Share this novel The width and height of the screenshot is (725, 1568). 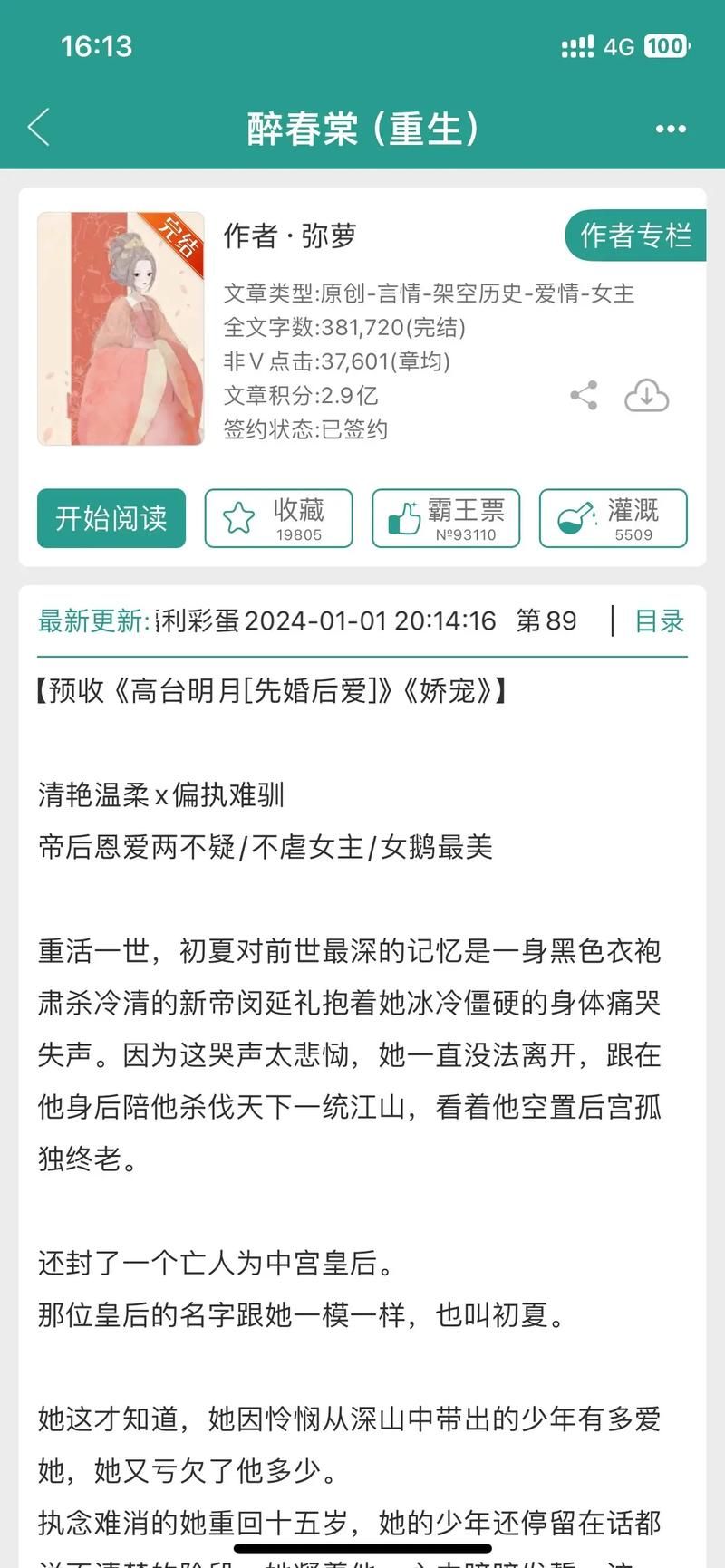584,396
